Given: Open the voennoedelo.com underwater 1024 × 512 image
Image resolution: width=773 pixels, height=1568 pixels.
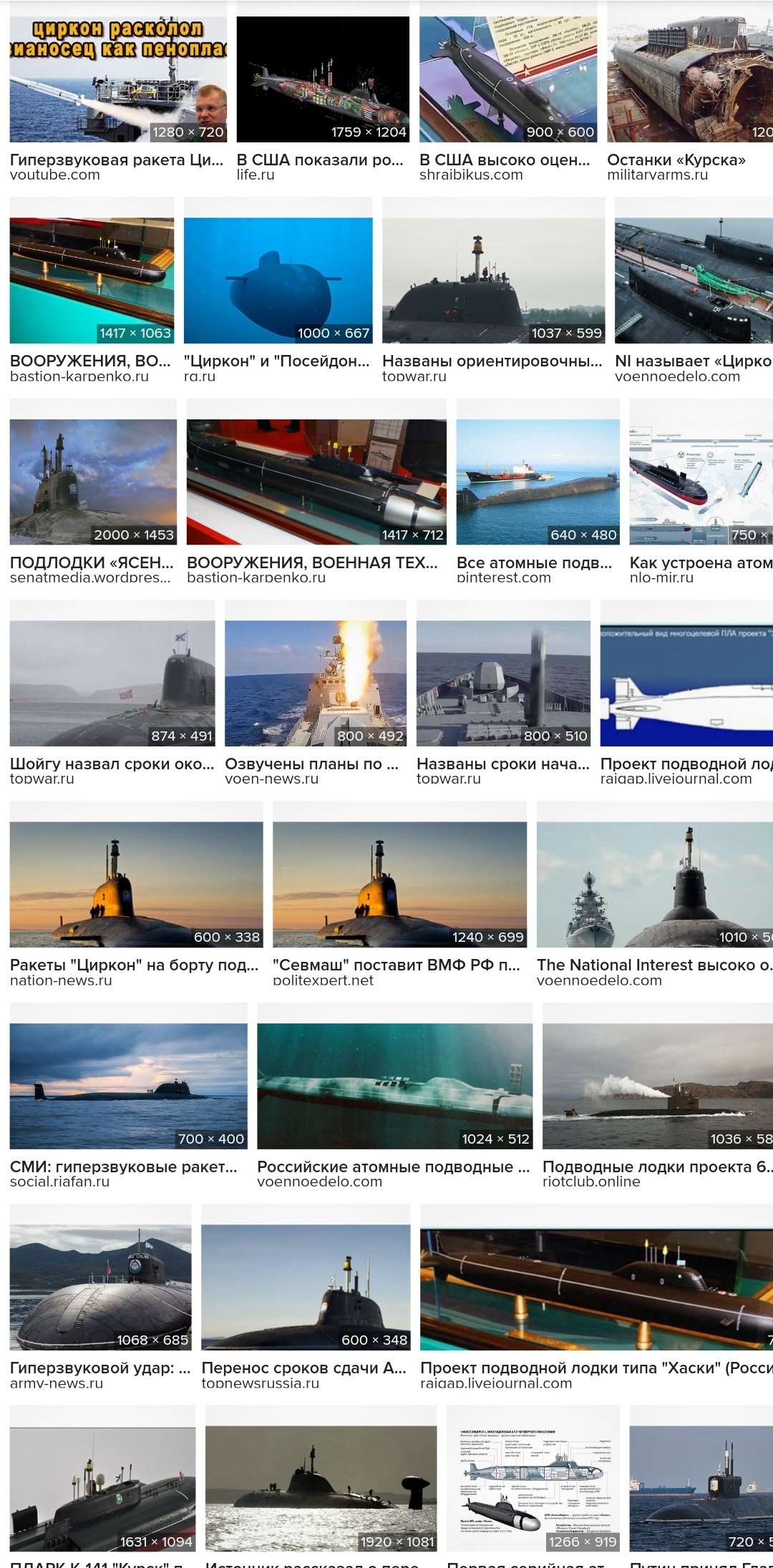Looking at the screenshot, I should click(x=394, y=1086).
